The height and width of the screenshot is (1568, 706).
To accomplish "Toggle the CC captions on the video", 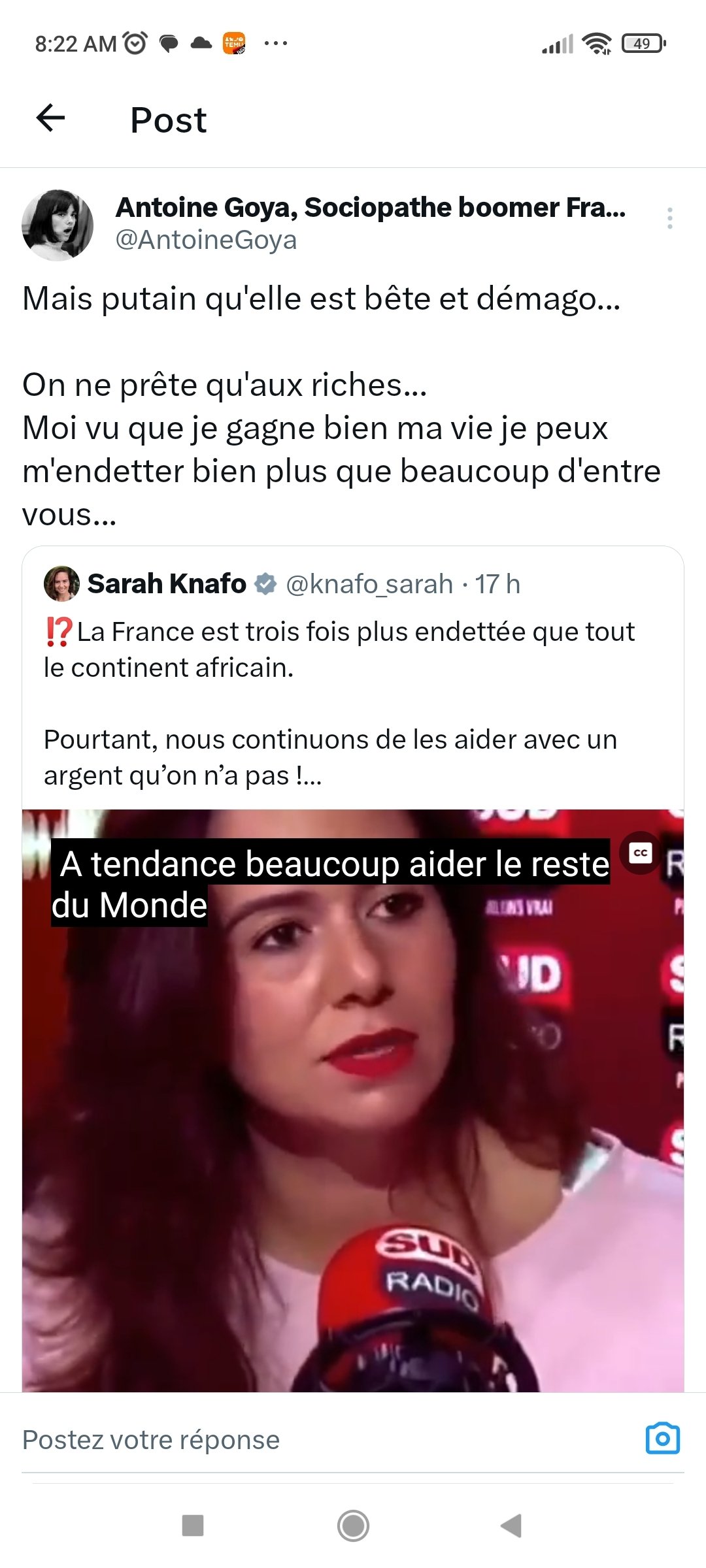I will pyautogui.click(x=641, y=853).
